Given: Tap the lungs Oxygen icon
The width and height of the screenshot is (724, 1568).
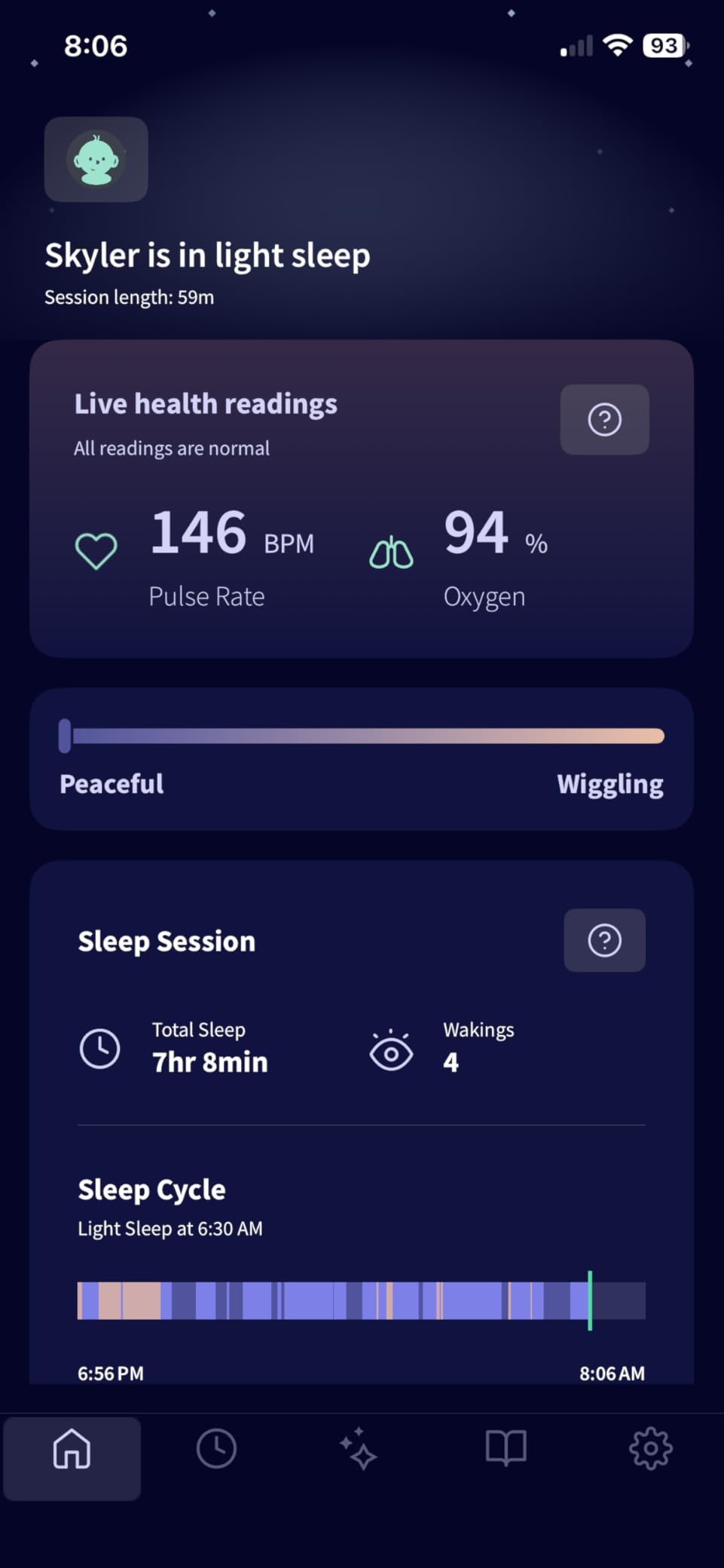Looking at the screenshot, I should pos(391,552).
